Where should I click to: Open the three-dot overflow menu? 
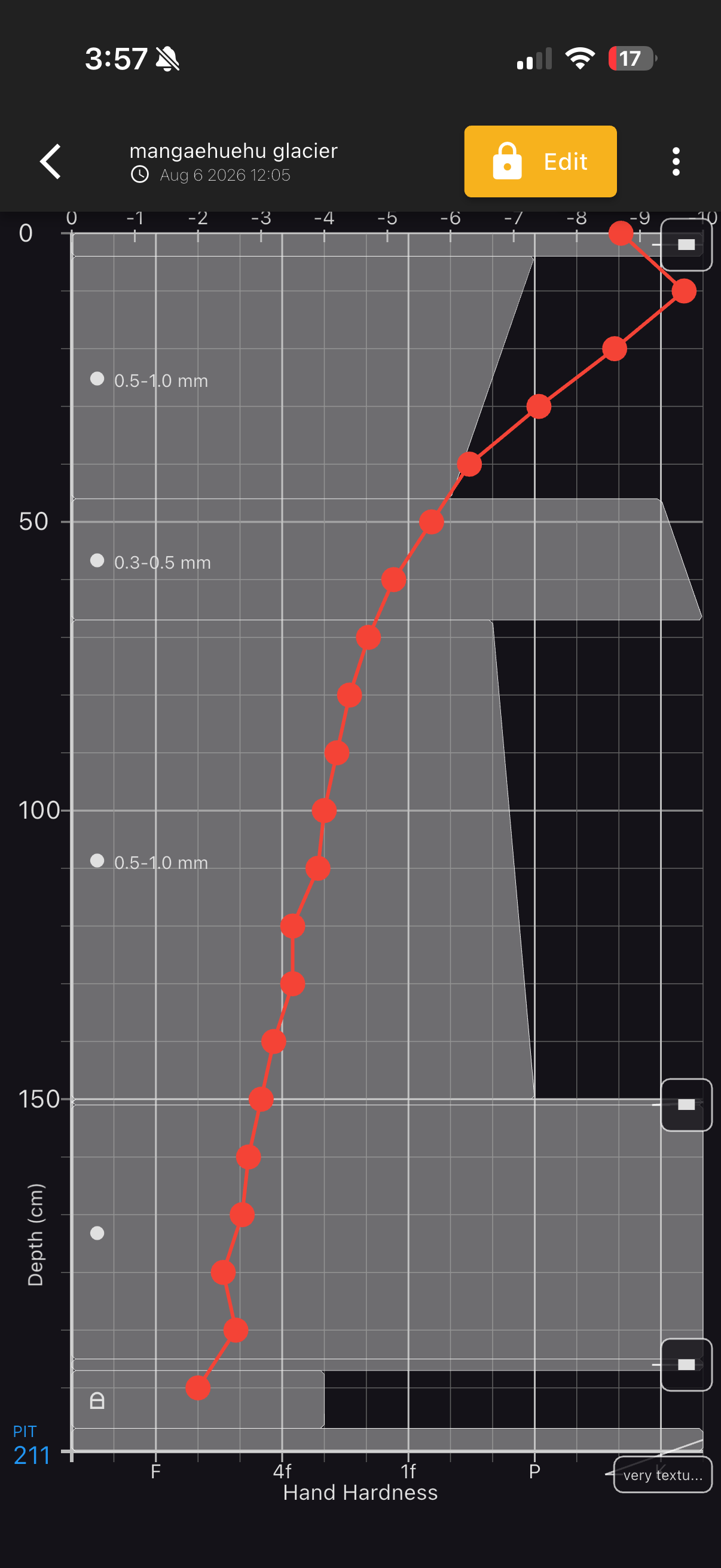click(676, 161)
